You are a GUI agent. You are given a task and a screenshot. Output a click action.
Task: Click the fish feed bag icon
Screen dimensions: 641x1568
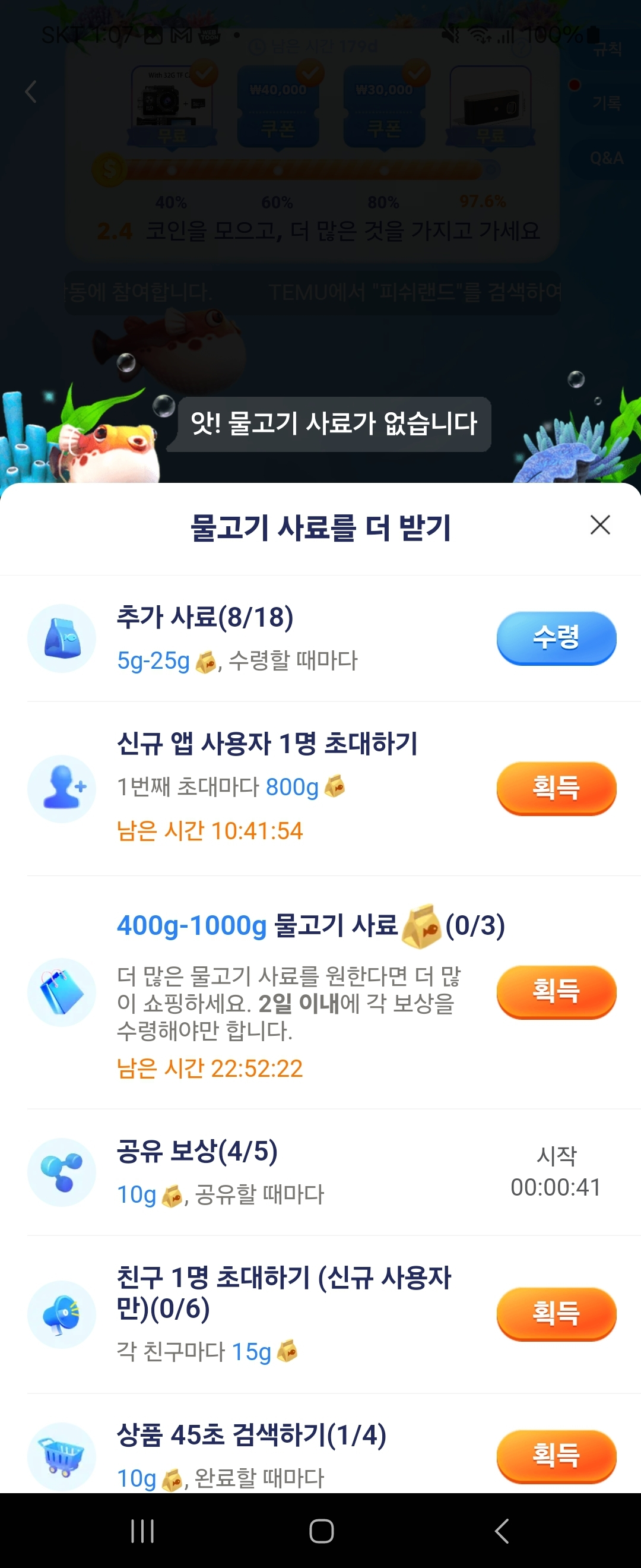pyautogui.click(x=61, y=637)
